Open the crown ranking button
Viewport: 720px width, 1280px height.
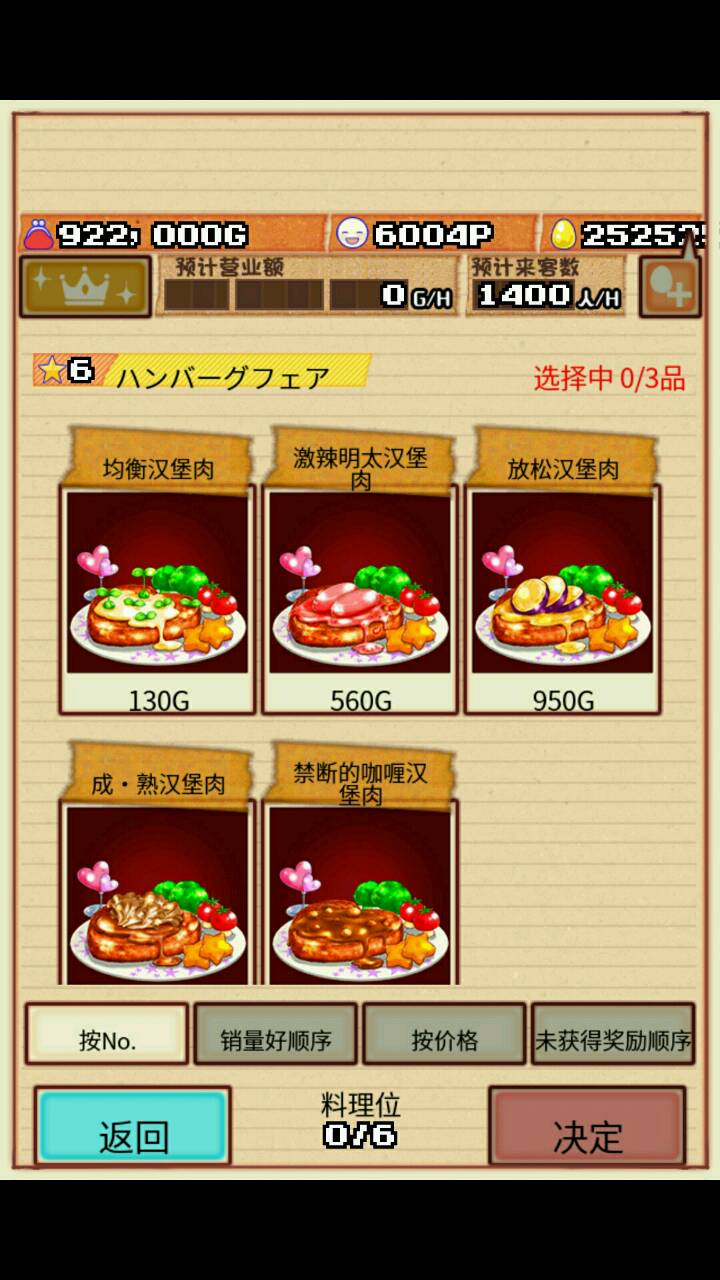tap(85, 287)
